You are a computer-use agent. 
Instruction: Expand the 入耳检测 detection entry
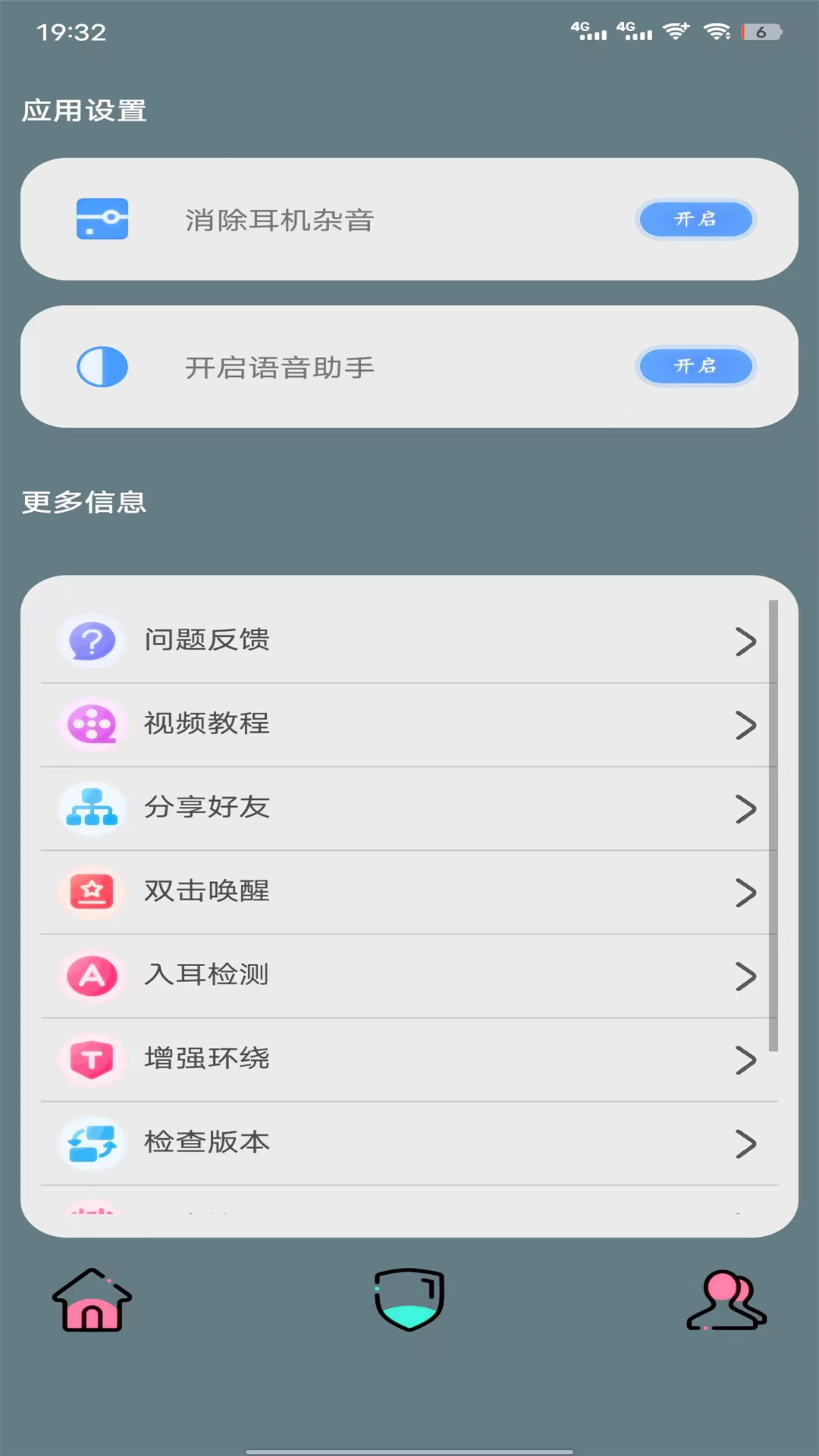(747, 977)
